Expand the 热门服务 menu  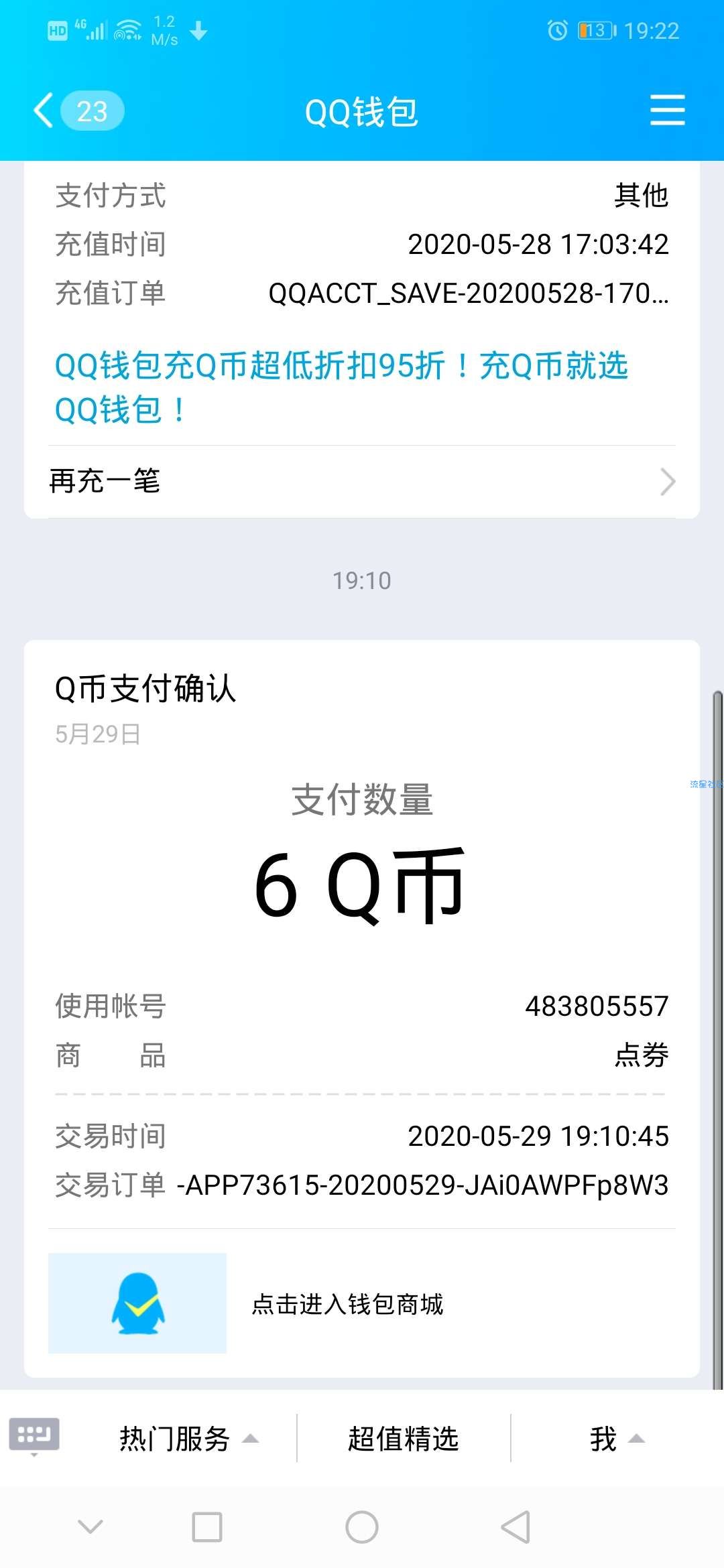[x=188, y=1439]
